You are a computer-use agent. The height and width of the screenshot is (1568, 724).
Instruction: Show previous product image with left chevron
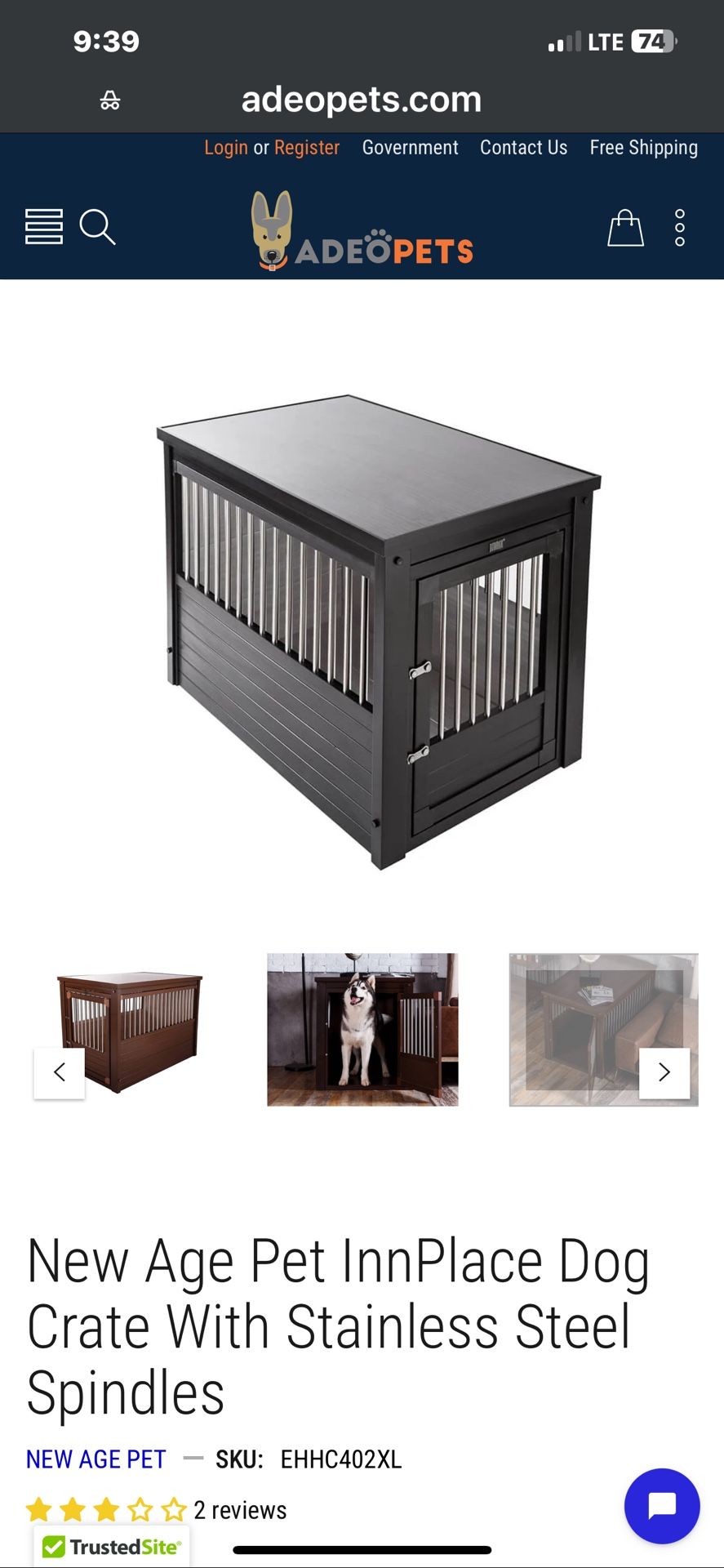point(59,1072)
